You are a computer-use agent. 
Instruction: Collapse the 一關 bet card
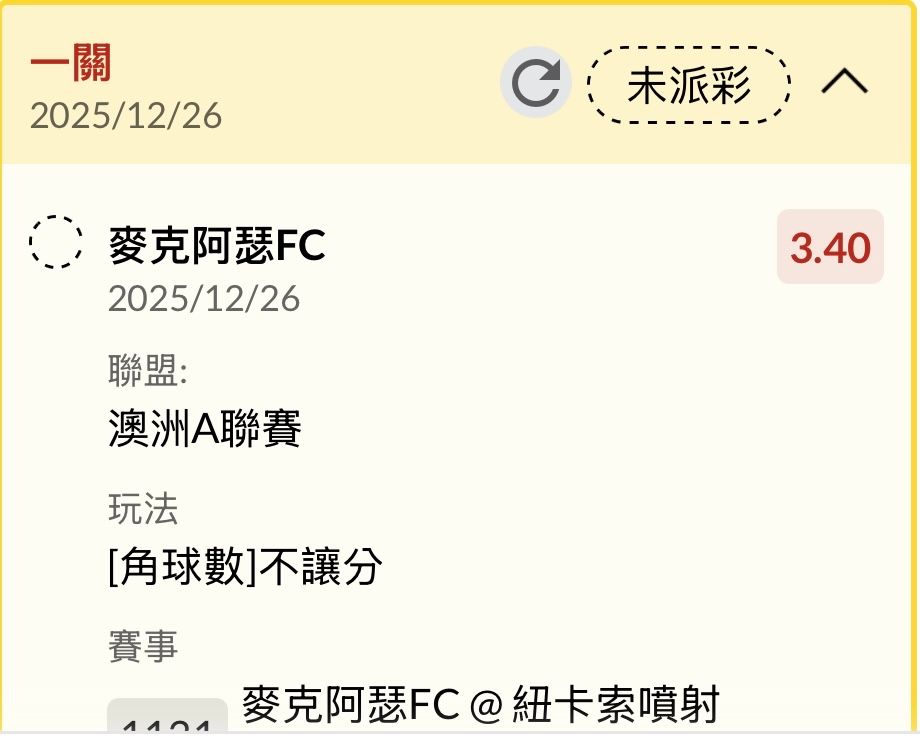844,83
